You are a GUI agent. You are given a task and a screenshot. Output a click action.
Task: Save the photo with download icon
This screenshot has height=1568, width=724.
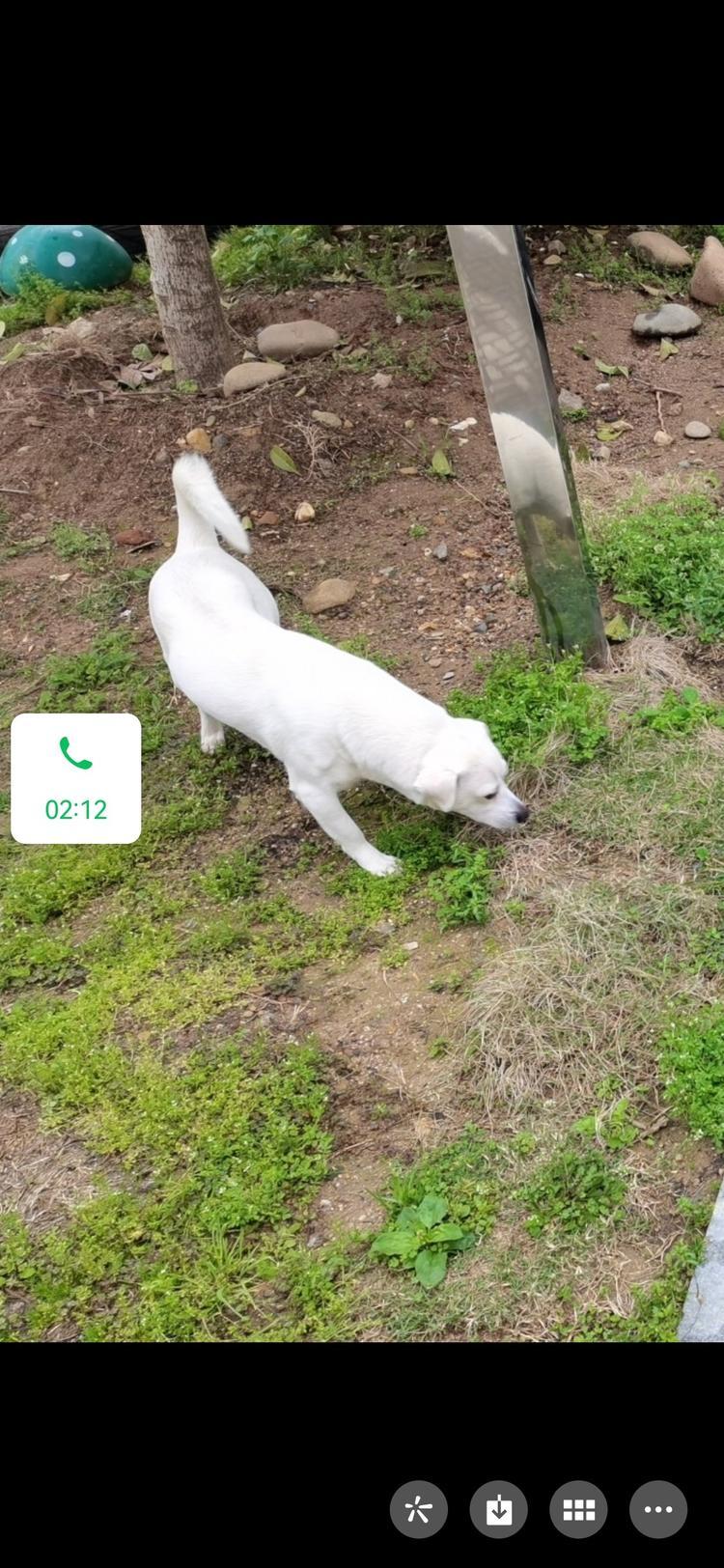tap(498, 1509)
